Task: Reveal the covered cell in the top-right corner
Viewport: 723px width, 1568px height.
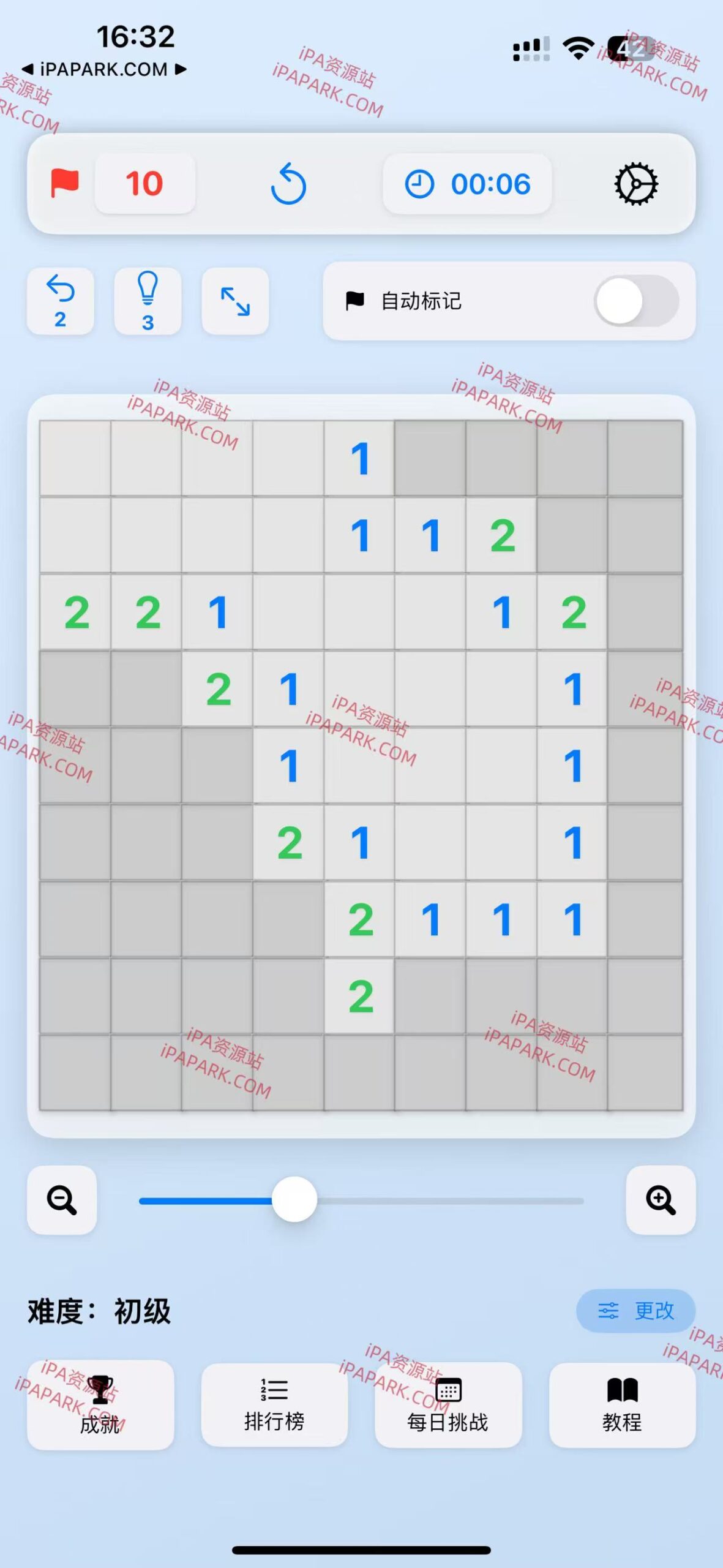Action: 645,458
